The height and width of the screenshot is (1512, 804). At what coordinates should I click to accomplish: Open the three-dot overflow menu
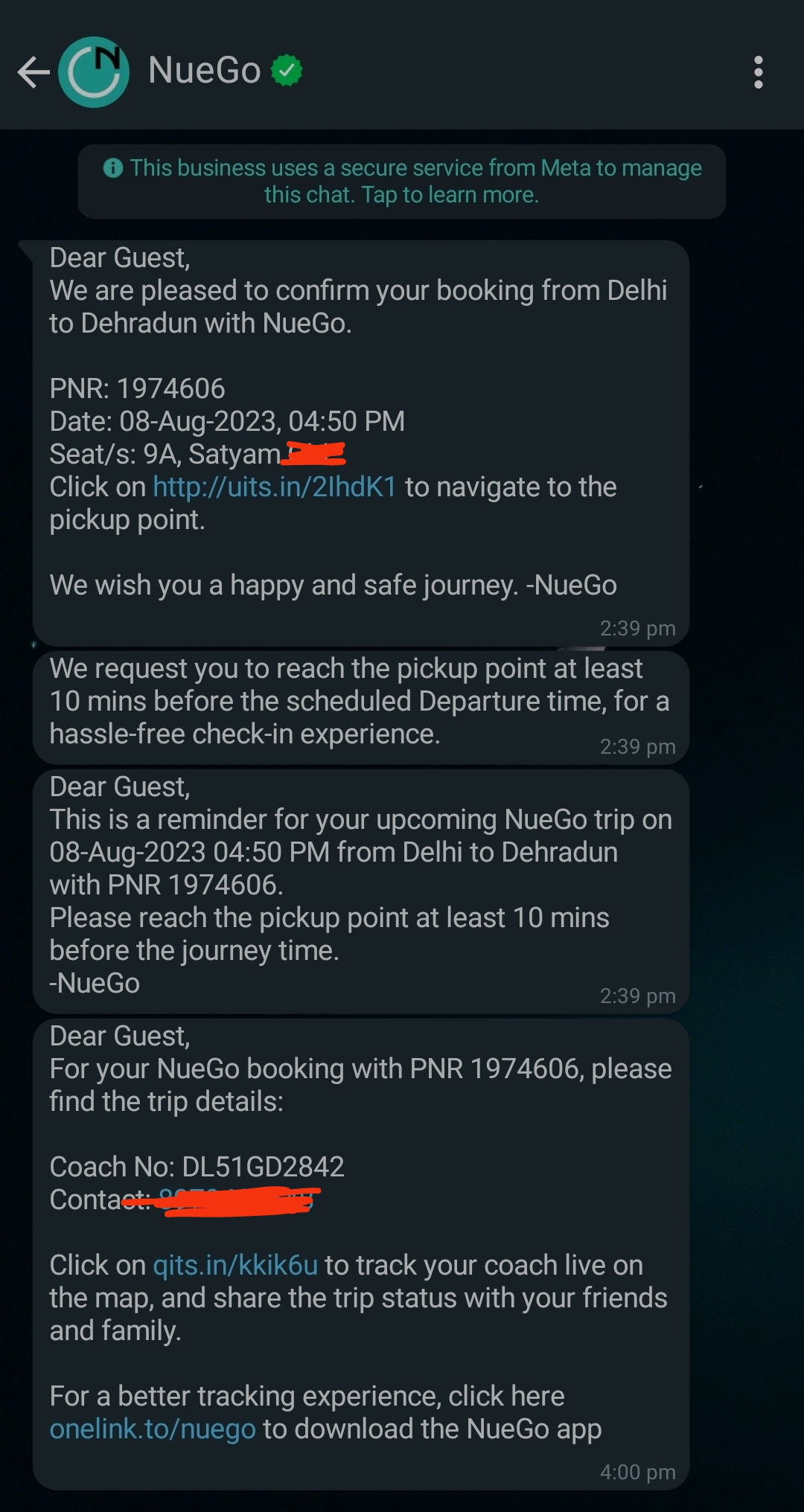(758, 72)
